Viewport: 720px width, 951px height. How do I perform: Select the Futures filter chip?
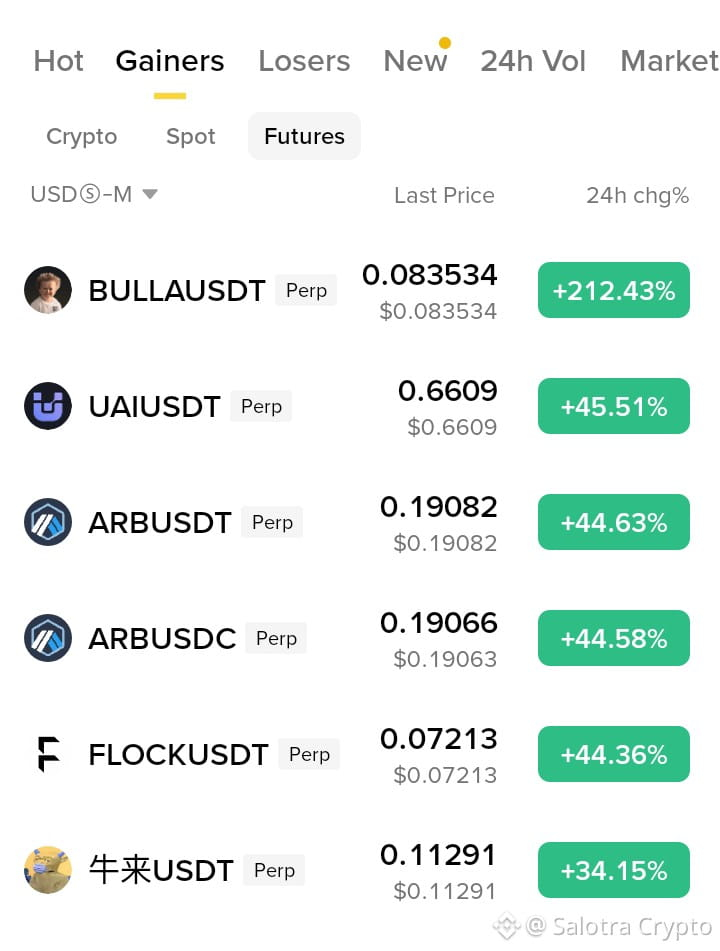[304, 136]
